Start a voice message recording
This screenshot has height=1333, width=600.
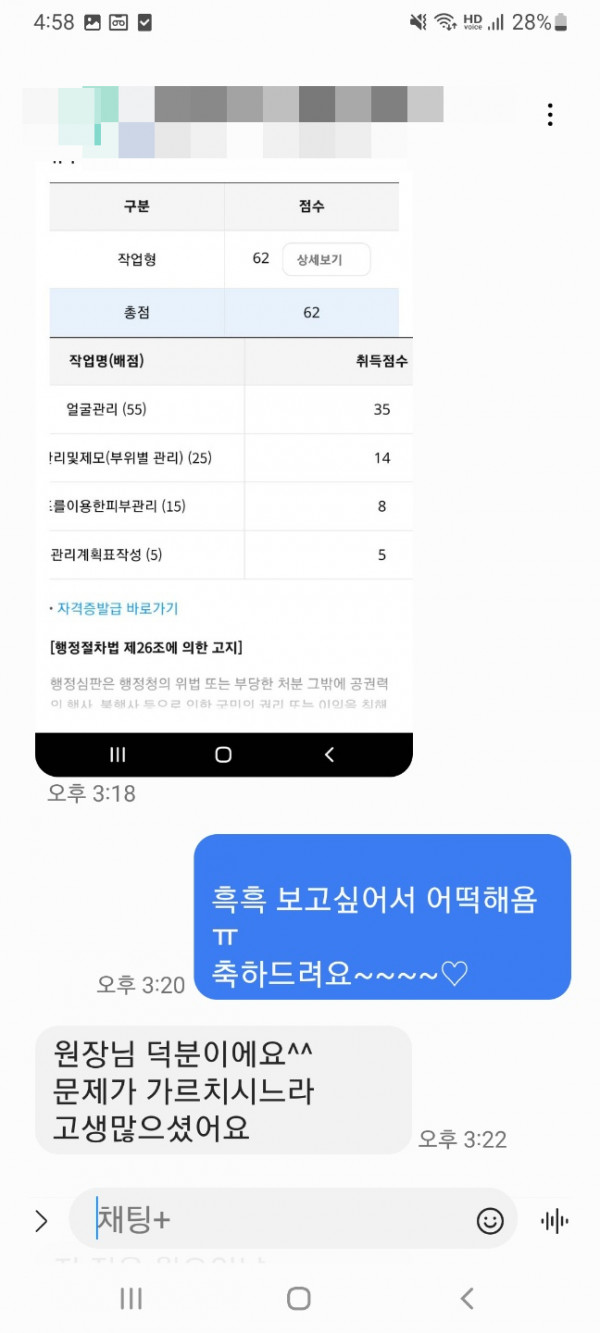click(x=555, y=1220)
